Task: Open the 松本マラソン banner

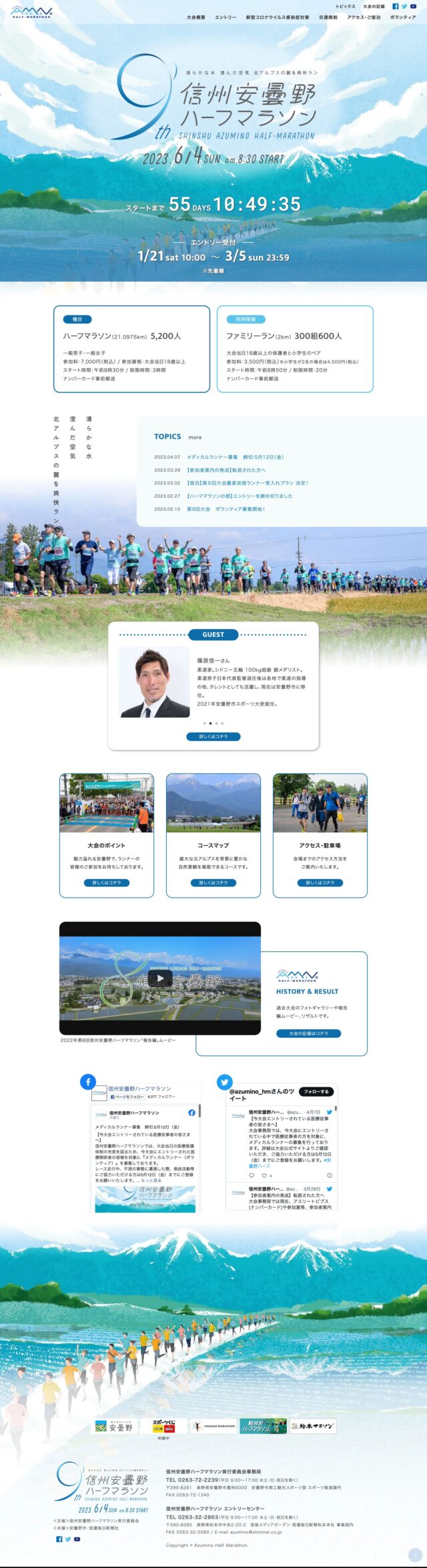Action: tap(313, 1426)
